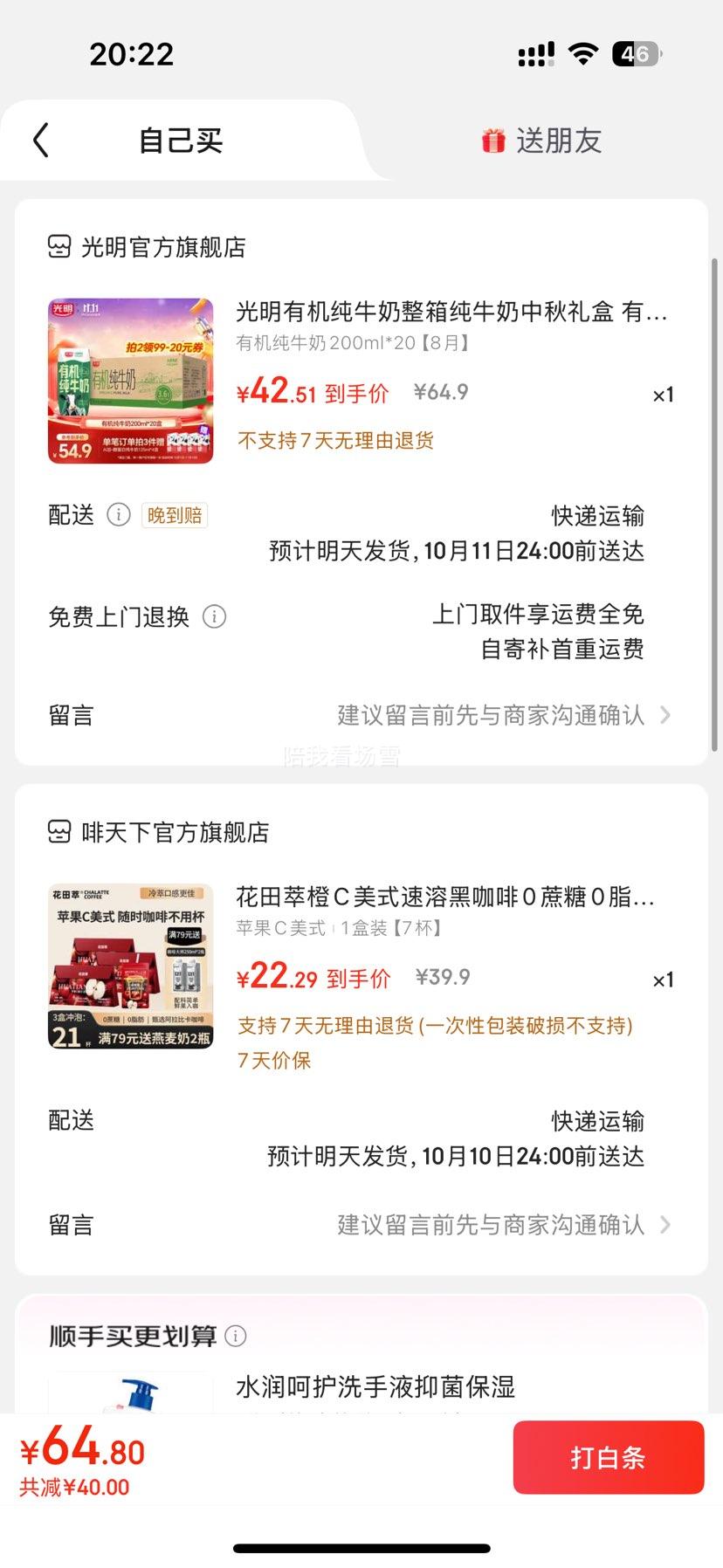Open 留言 for the 光明 order

(489, 716)
